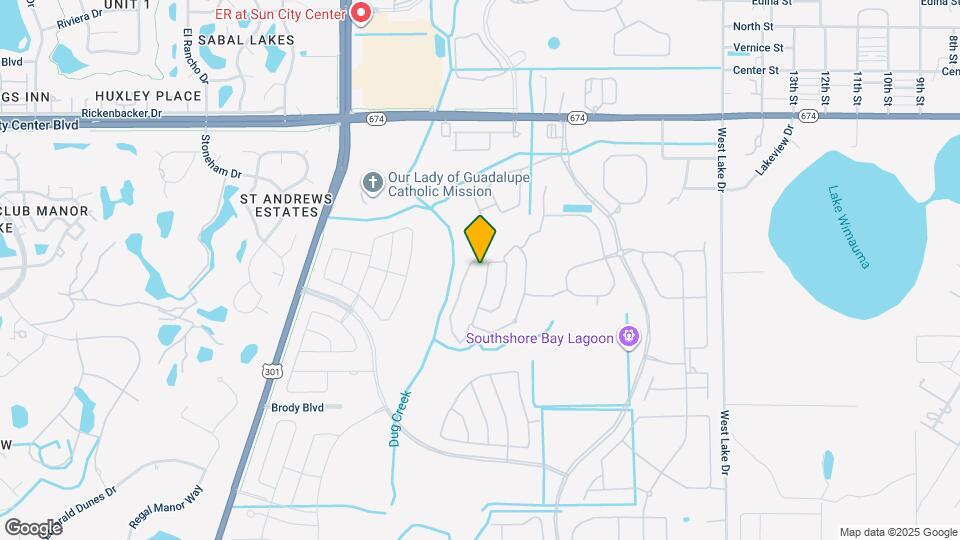The width and height of the screenshot is (960, 540).
Task: Select Our Lady of Guadalupe Catholic Mission pin
Action: (x=372, y=183)
